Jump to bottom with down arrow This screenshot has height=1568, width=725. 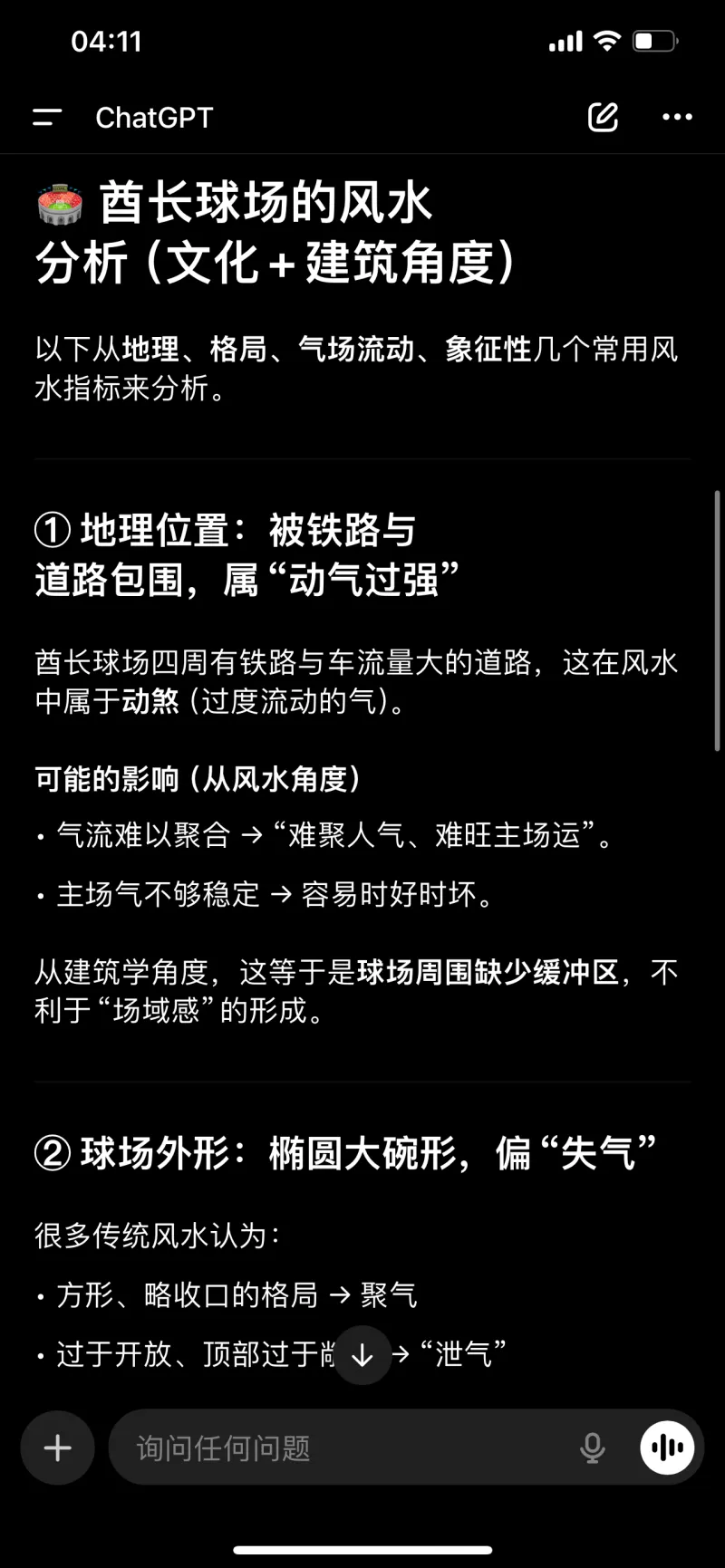point(362,1355)
